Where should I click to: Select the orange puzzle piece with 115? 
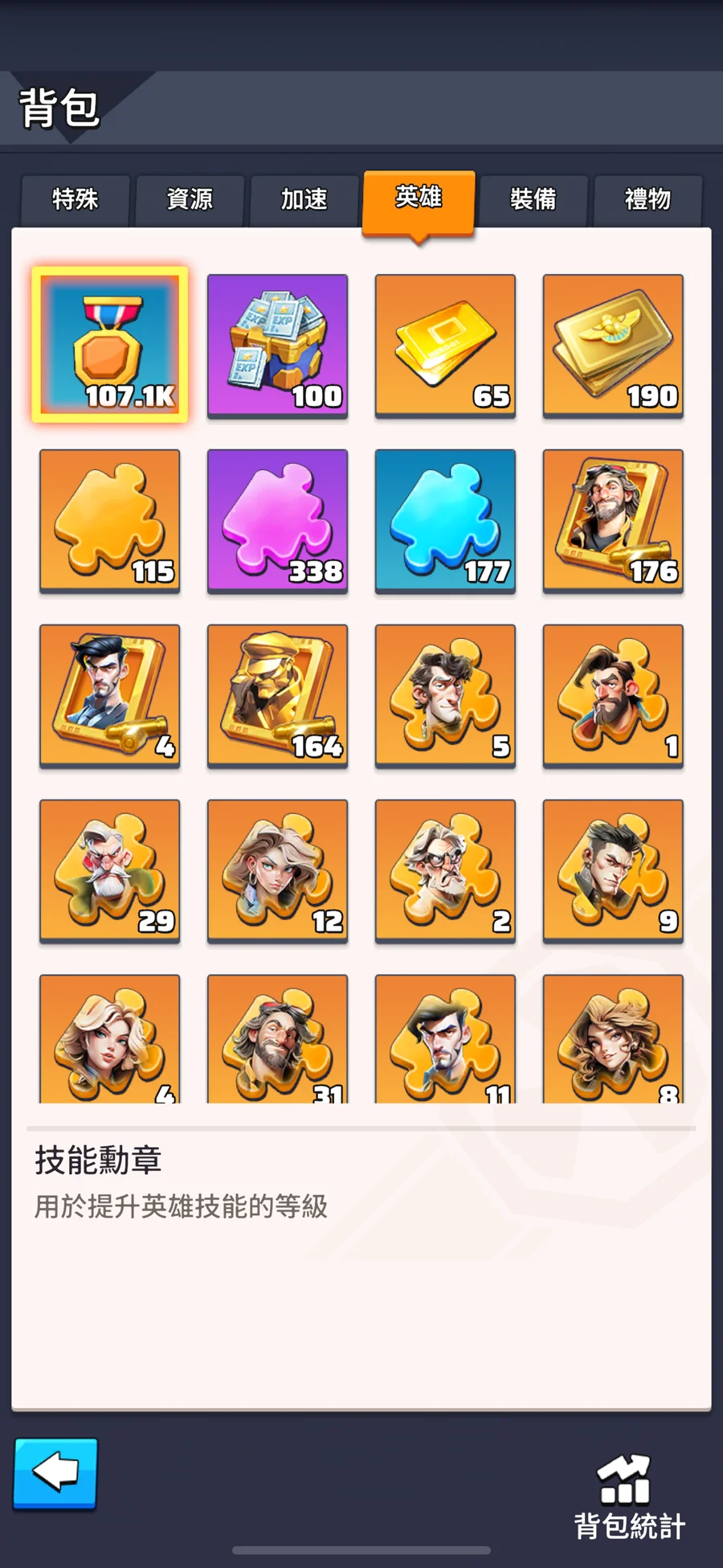pos(110,521)
